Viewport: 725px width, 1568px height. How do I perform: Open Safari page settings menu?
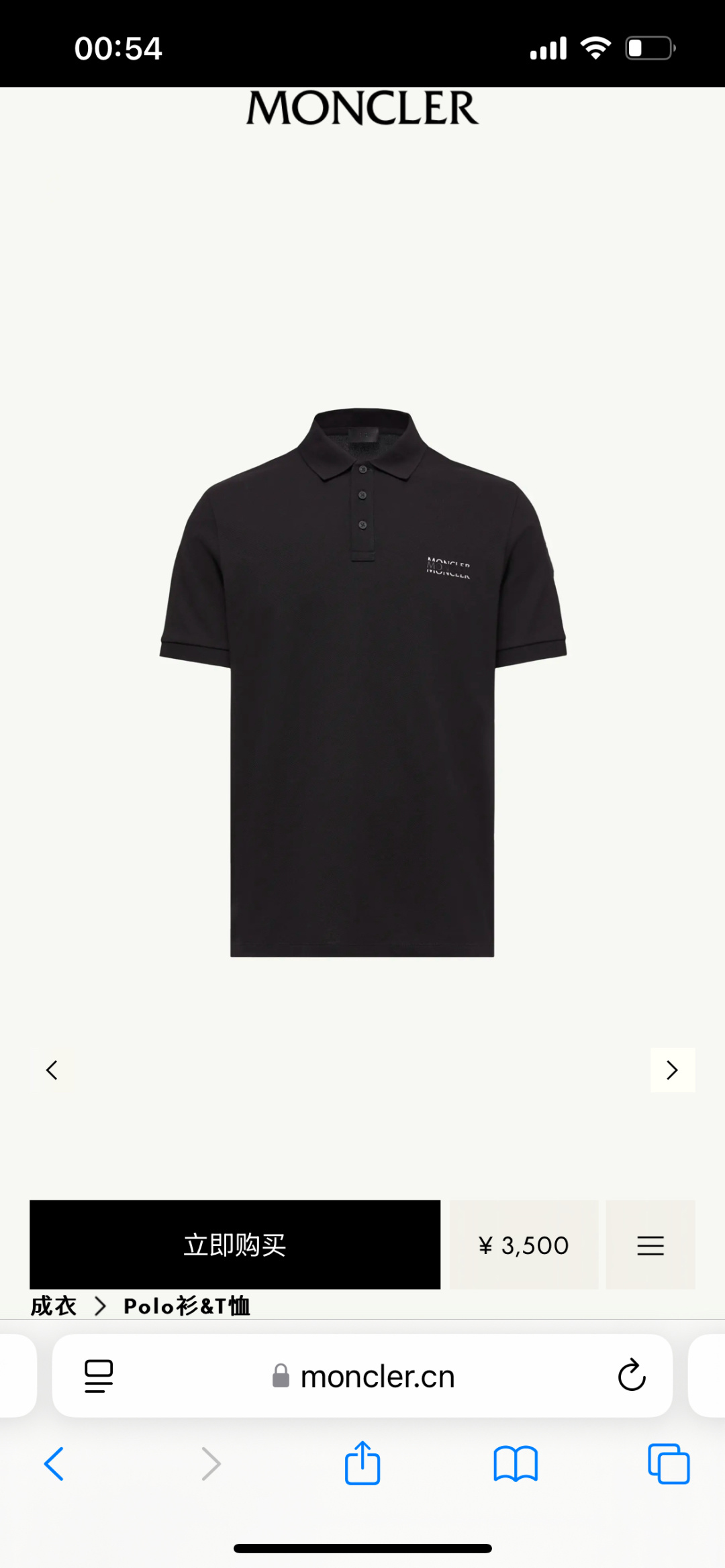pyautogui.click(x=99, y=1376)
